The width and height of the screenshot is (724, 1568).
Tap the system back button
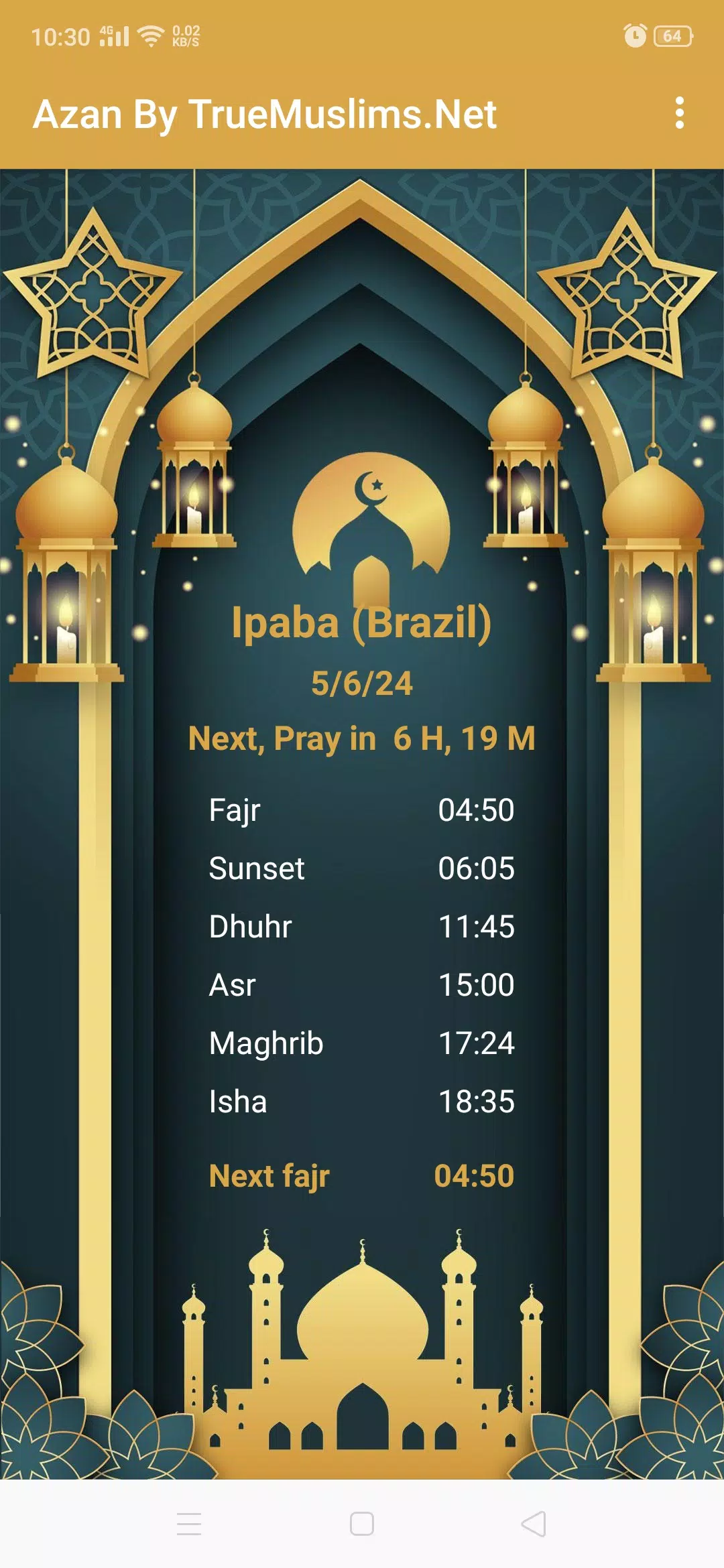click(534, 1523)
